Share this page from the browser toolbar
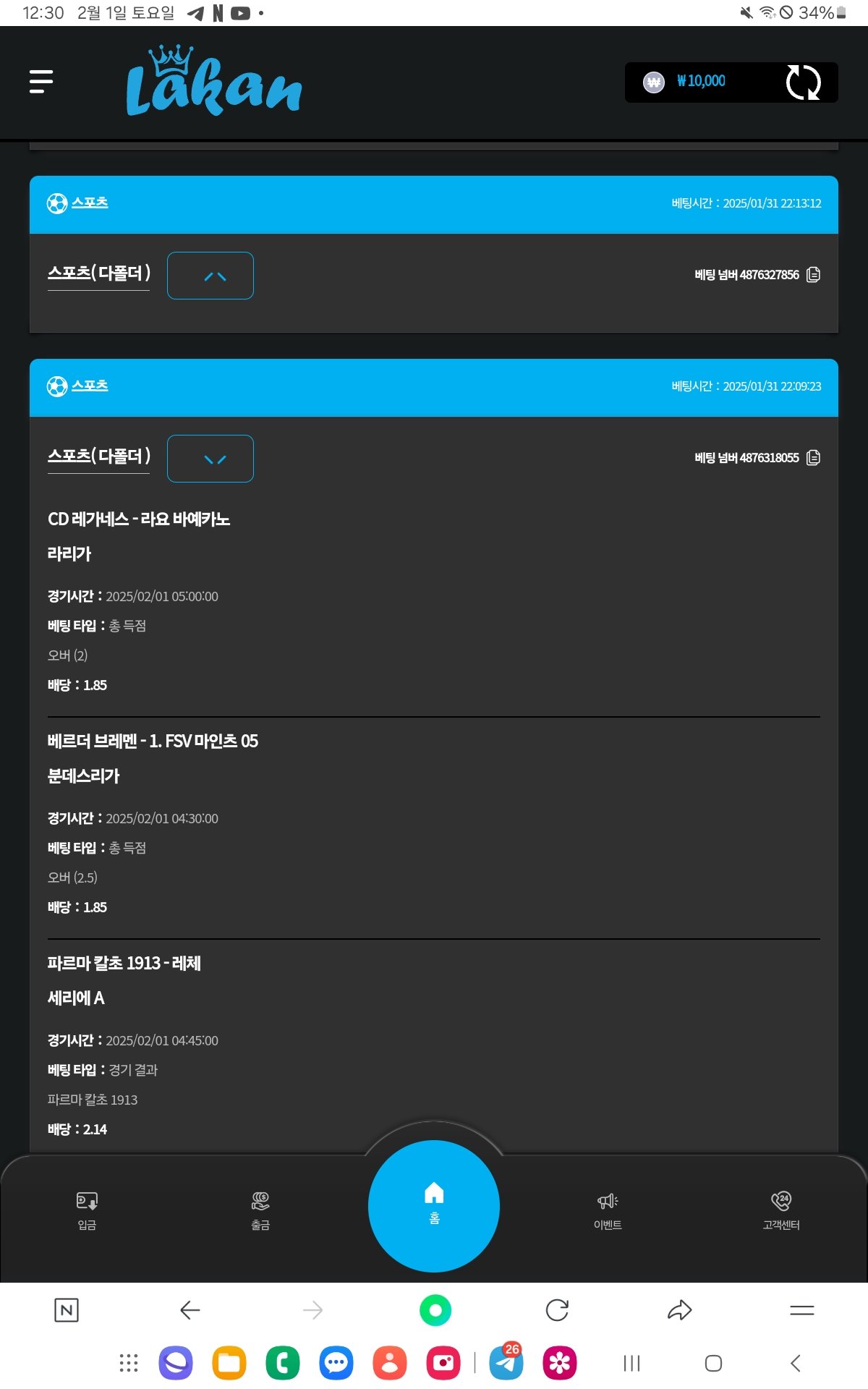 click(x=679, y=1310)
